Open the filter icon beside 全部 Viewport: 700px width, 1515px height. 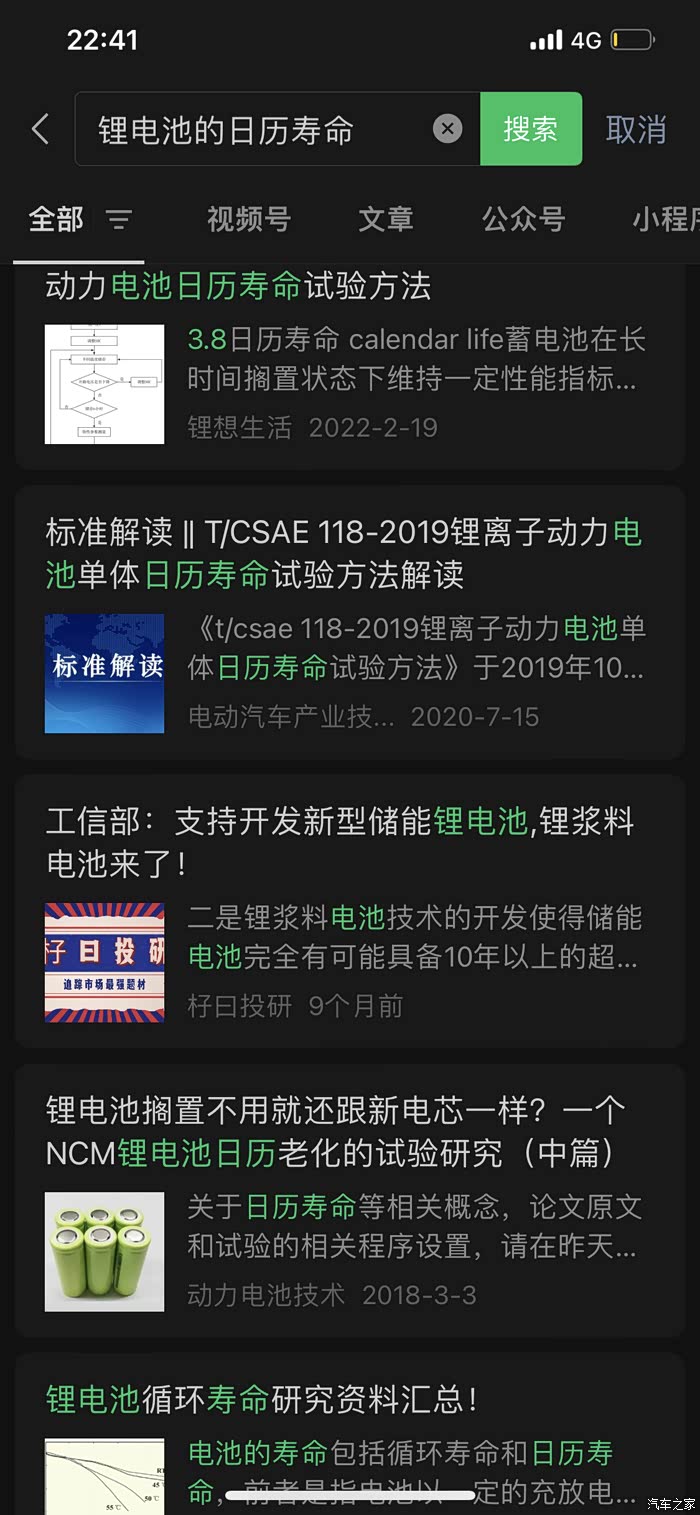point(119,220)
